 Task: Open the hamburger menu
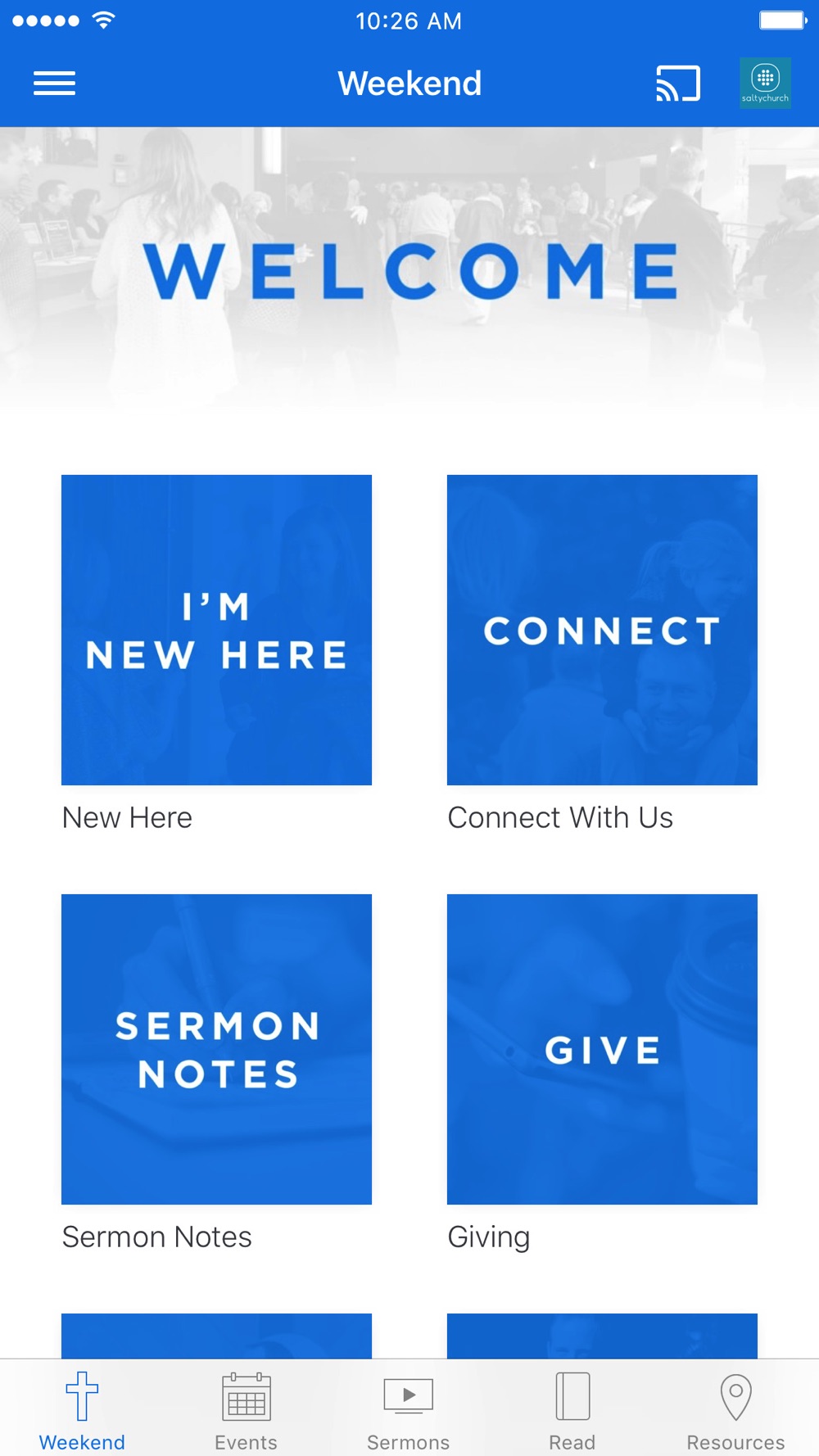[54, 84]
